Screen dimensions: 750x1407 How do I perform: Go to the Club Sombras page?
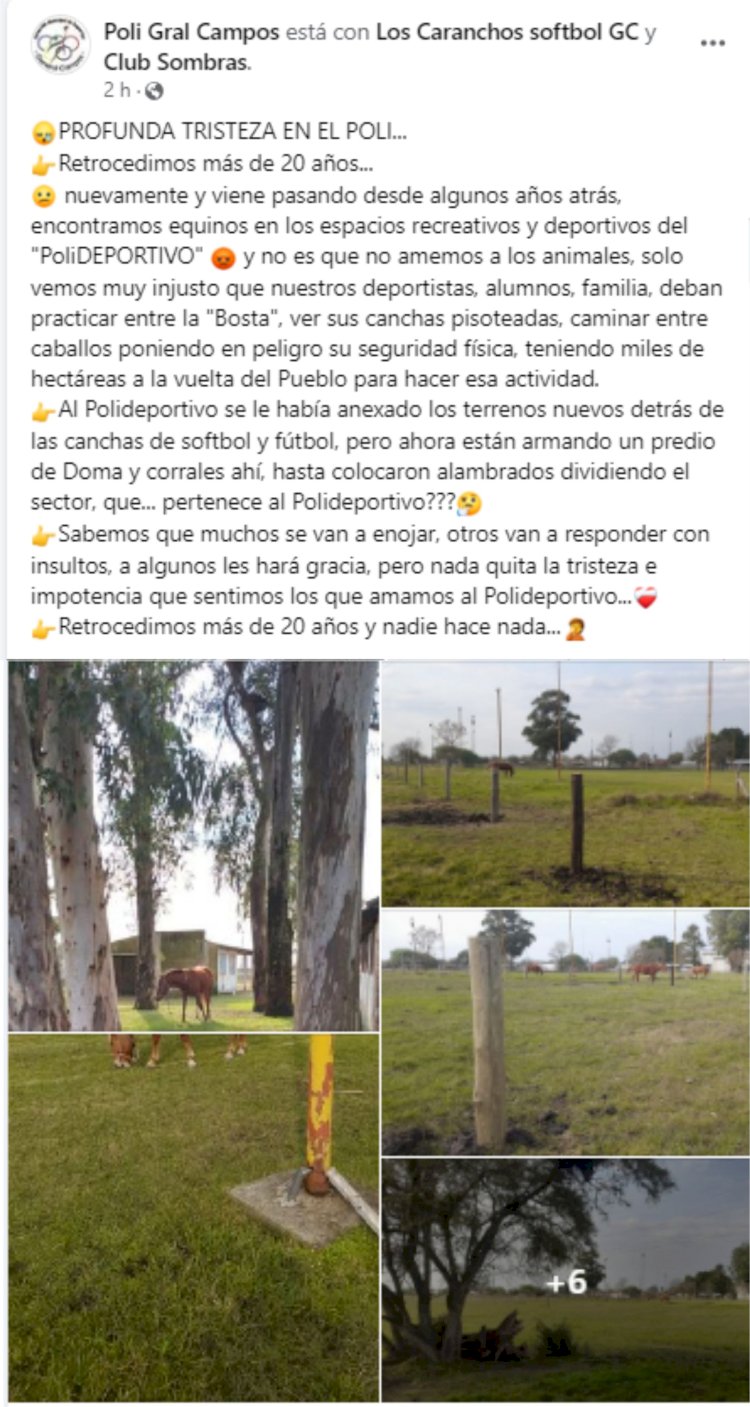pos(175,62)
